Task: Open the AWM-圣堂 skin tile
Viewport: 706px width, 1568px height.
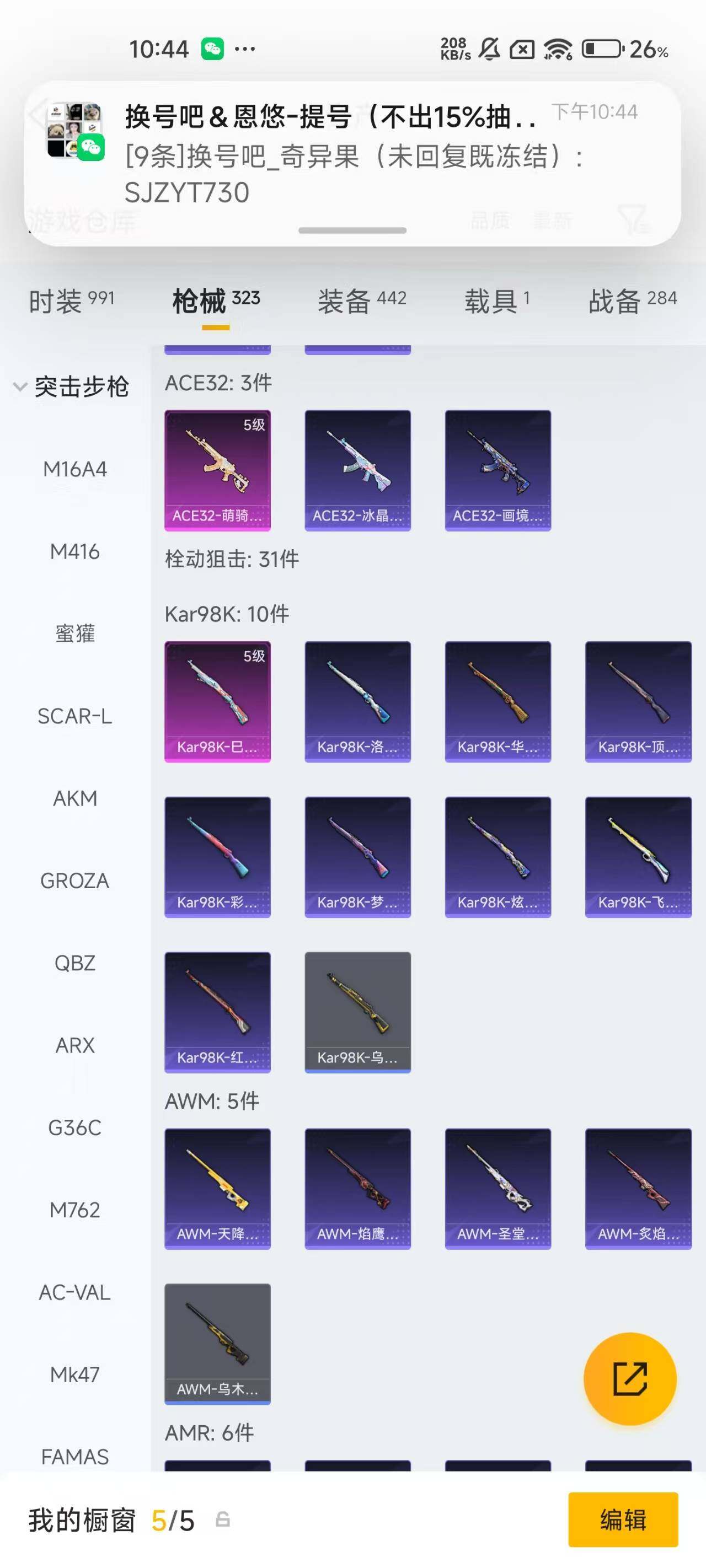Action: (498, 1188)
